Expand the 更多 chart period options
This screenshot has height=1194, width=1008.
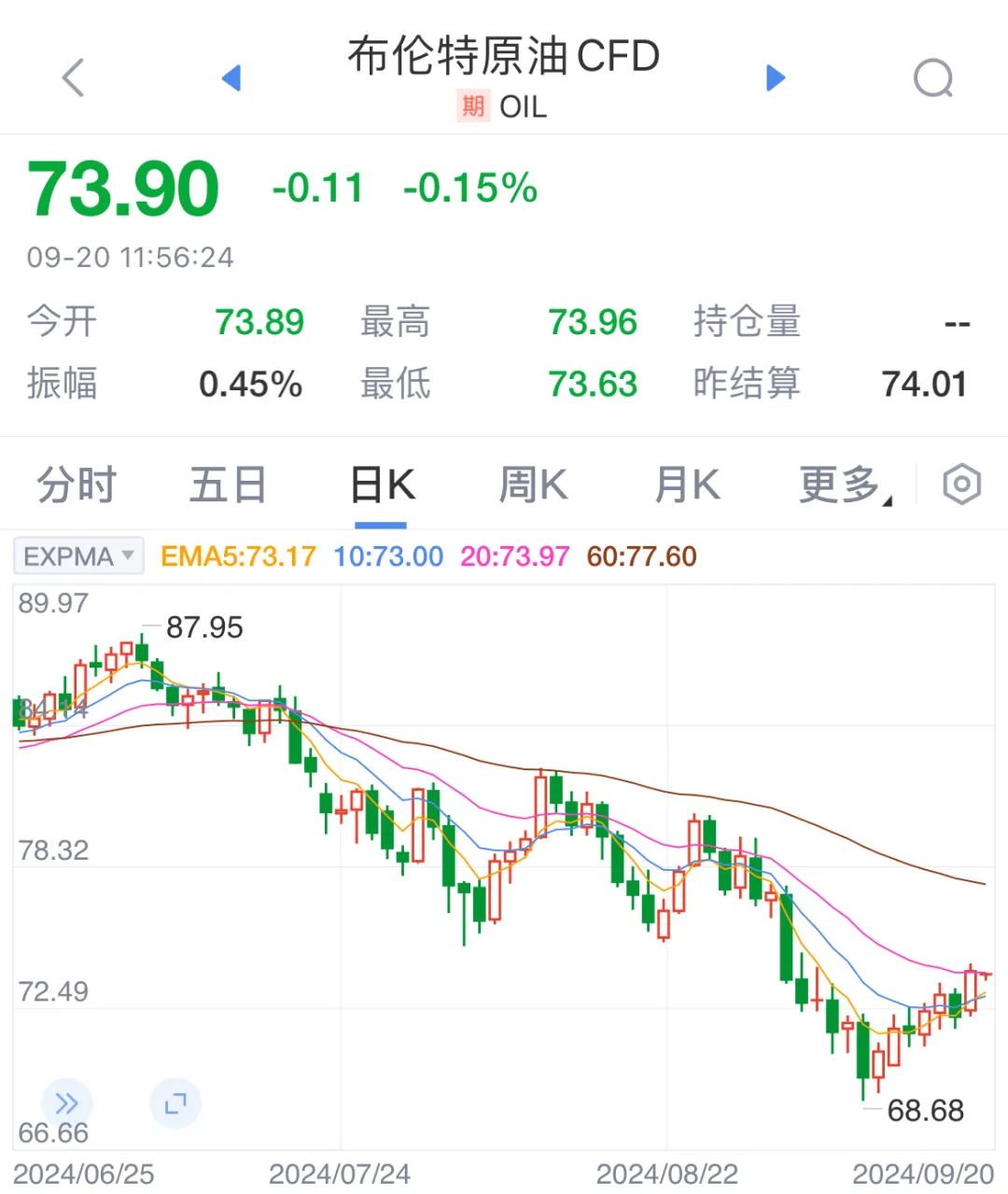(x=844, y=485)
